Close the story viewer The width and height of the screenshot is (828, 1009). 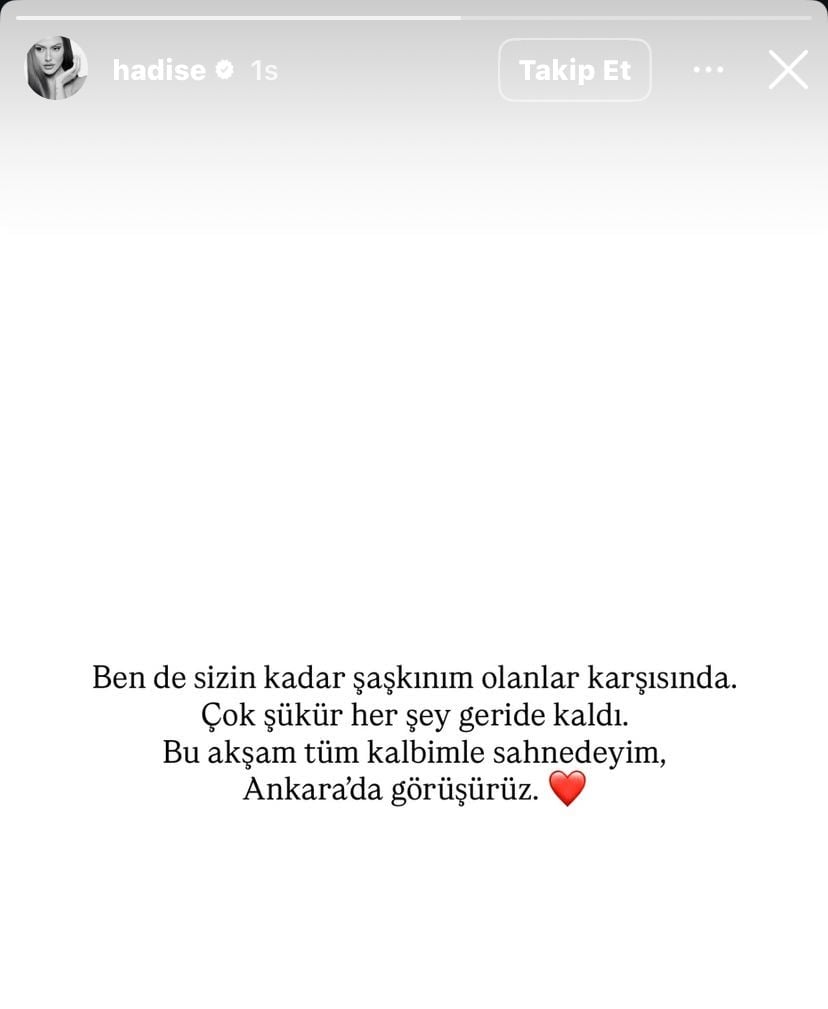tap(788, 70)
